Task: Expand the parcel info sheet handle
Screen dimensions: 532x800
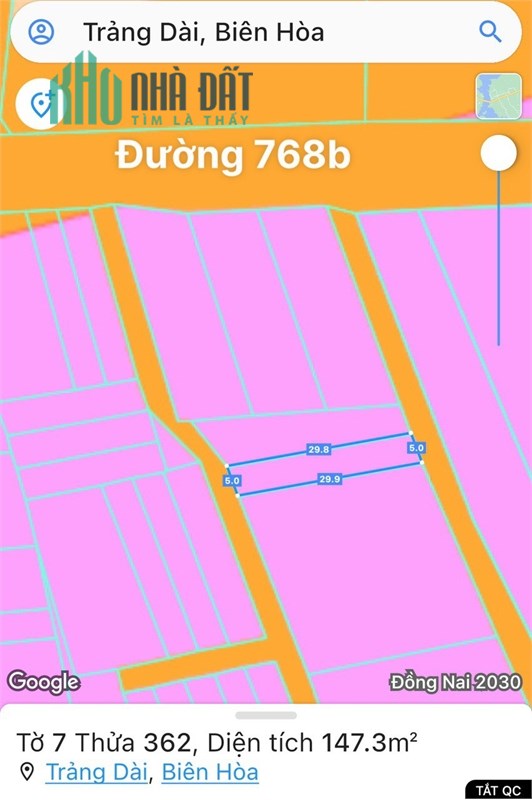Action: 266,715
